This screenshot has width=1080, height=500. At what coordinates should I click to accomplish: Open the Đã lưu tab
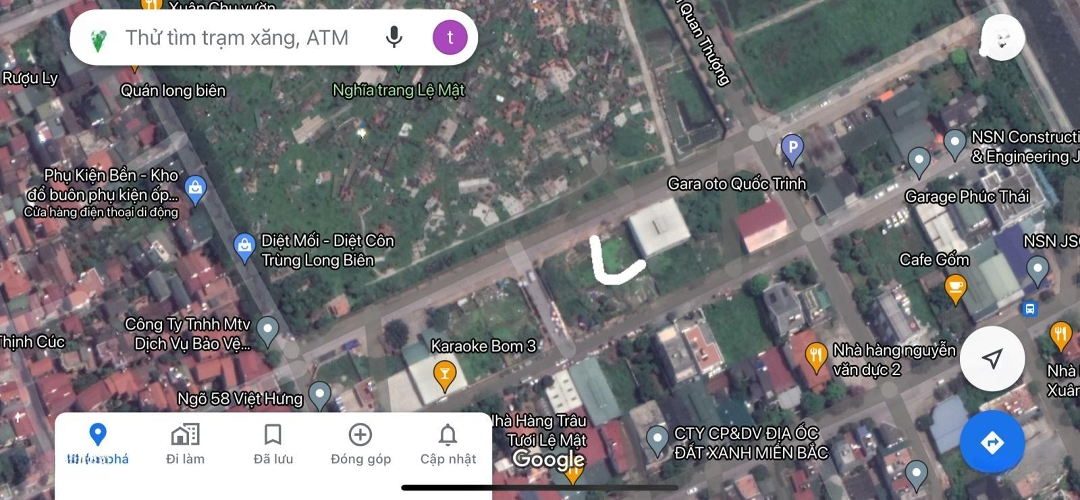[x=273, y=444]
